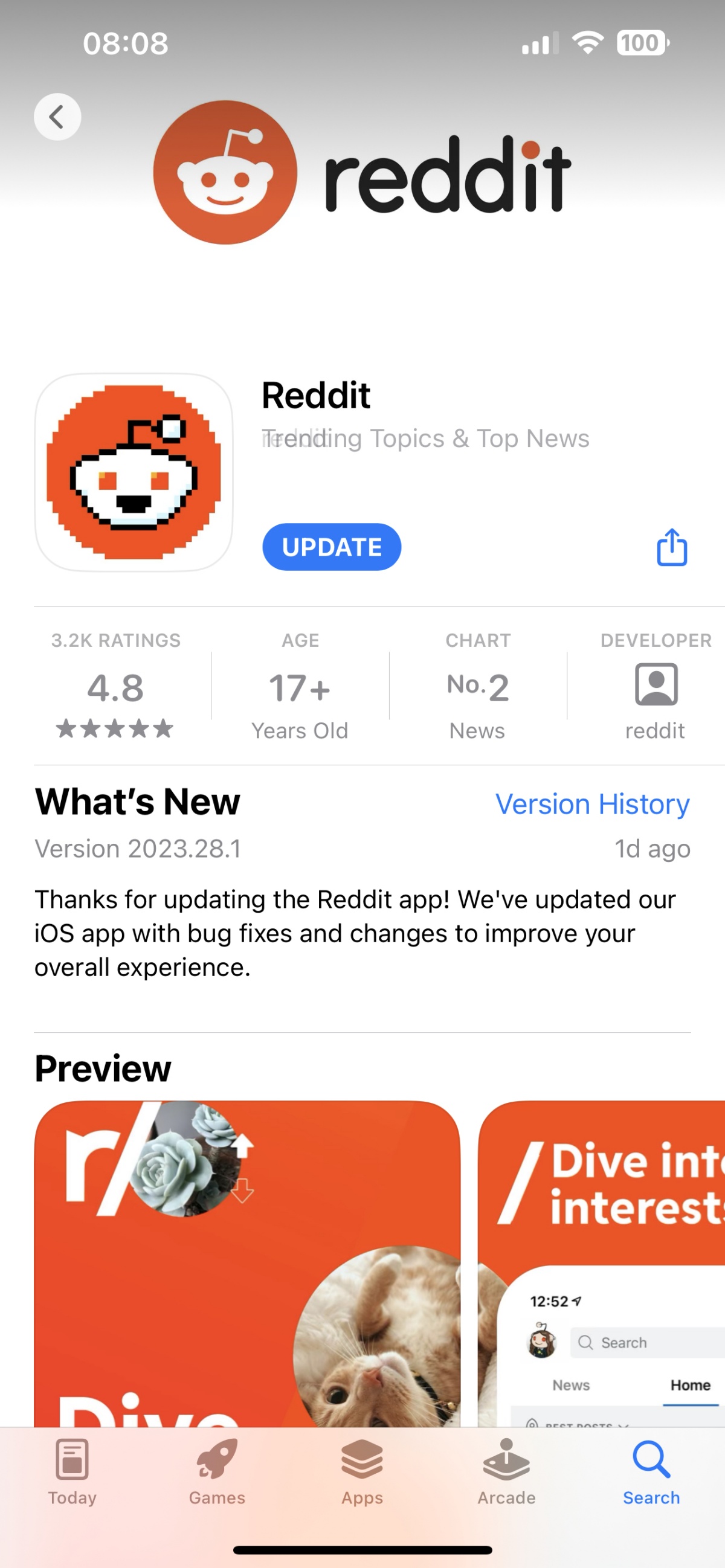
Task: Switch to the Today tab
Action: click(x=72, y=1471)
